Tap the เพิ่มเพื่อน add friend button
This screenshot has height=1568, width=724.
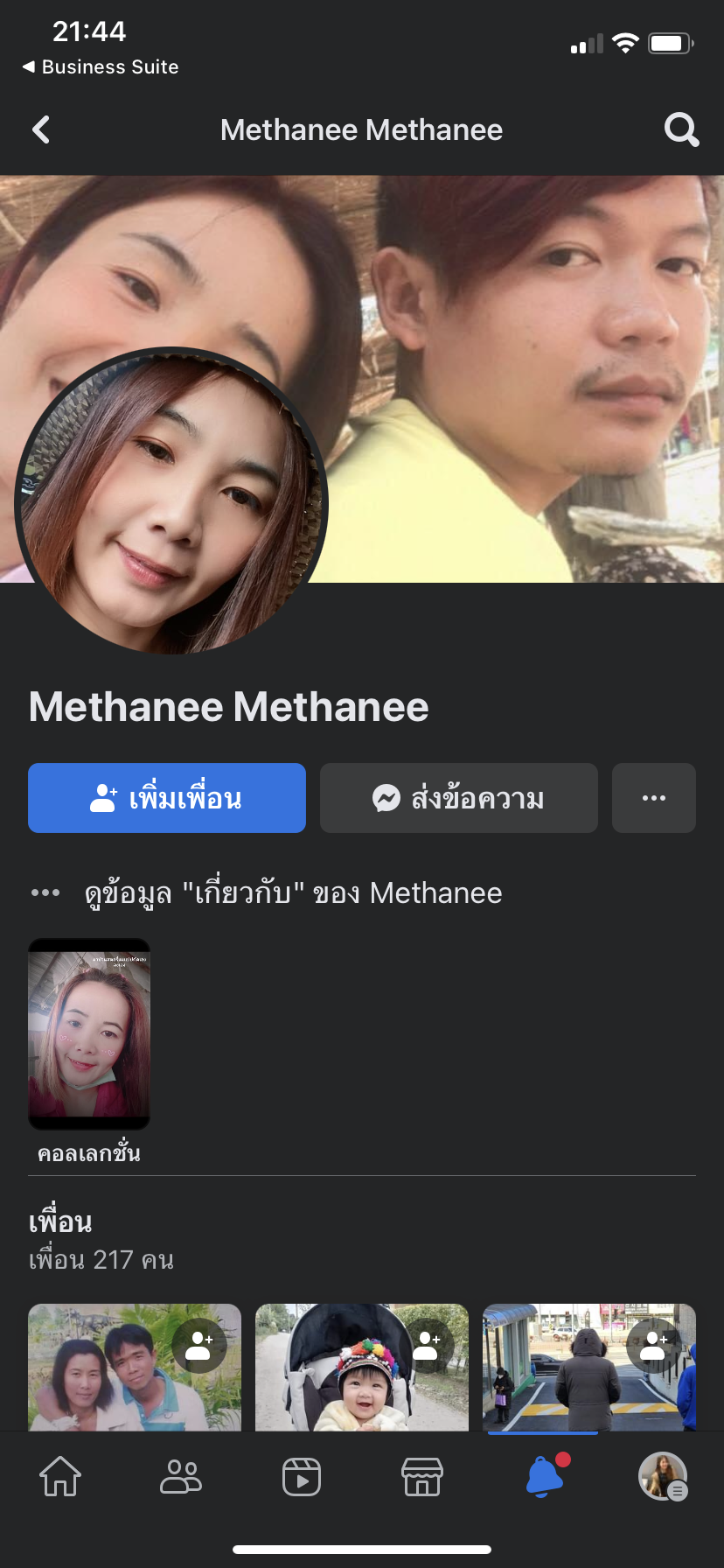(x=167, y=798)
